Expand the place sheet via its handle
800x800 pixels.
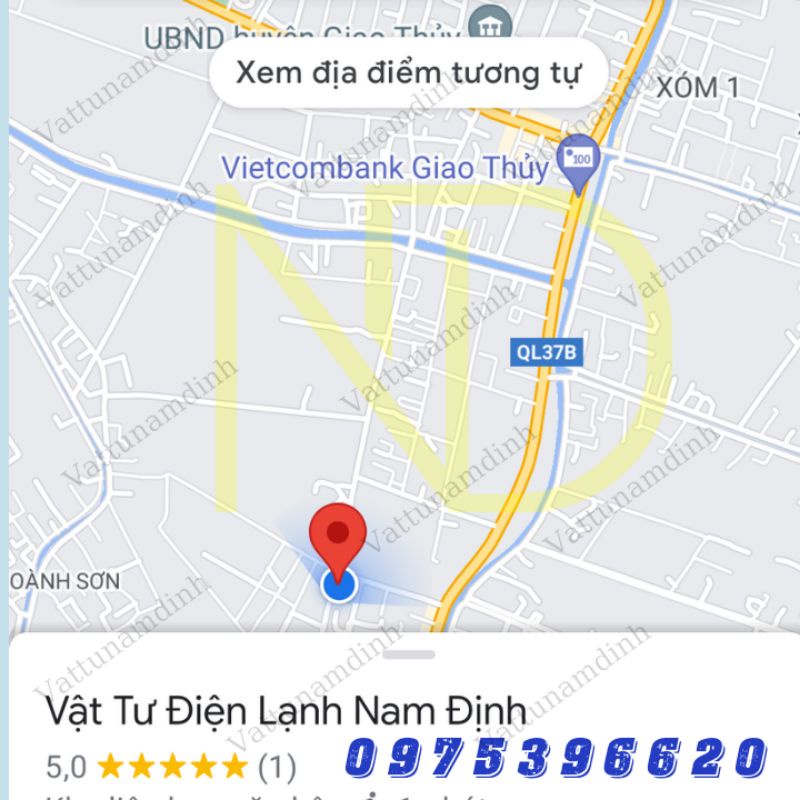(409, 655)
